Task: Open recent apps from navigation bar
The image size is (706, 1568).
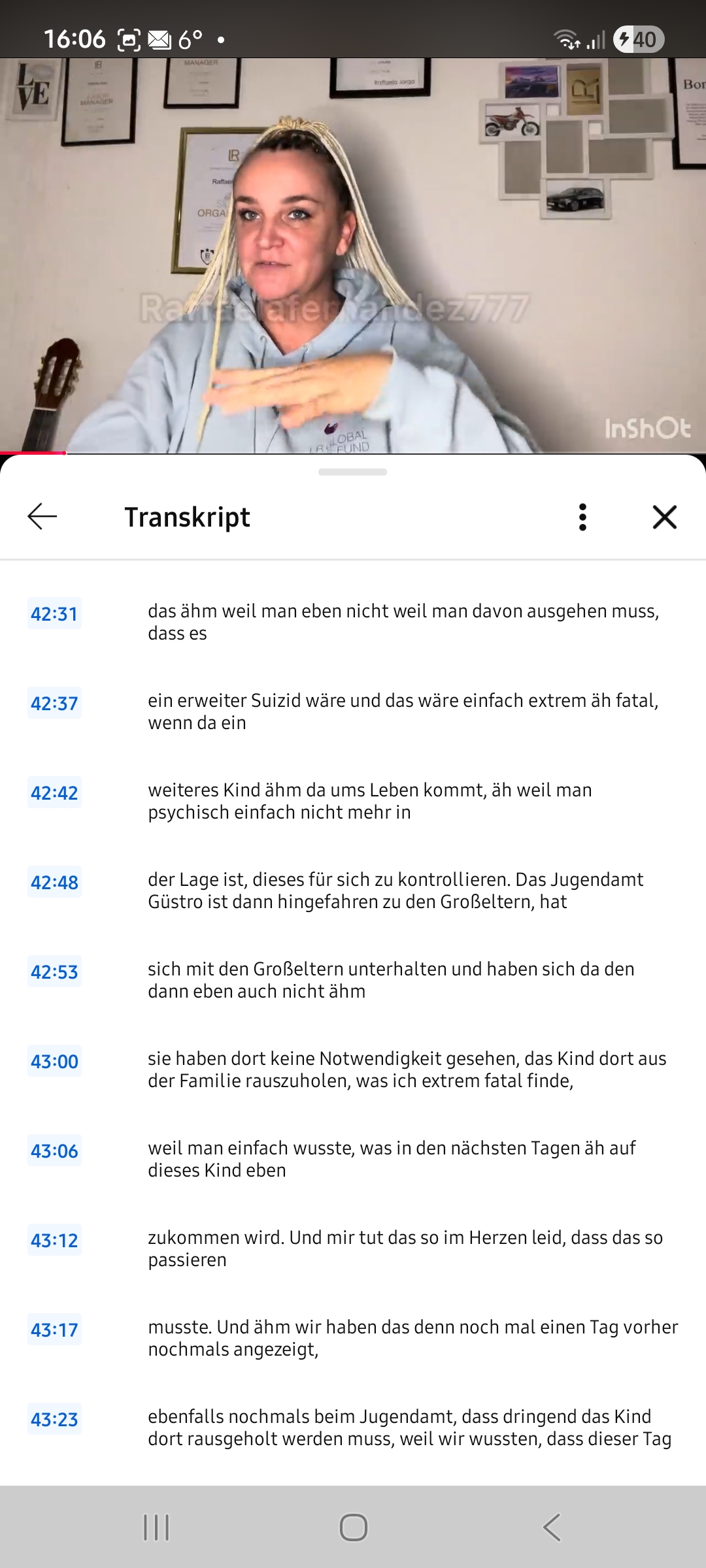Action: coord(156,1527)
